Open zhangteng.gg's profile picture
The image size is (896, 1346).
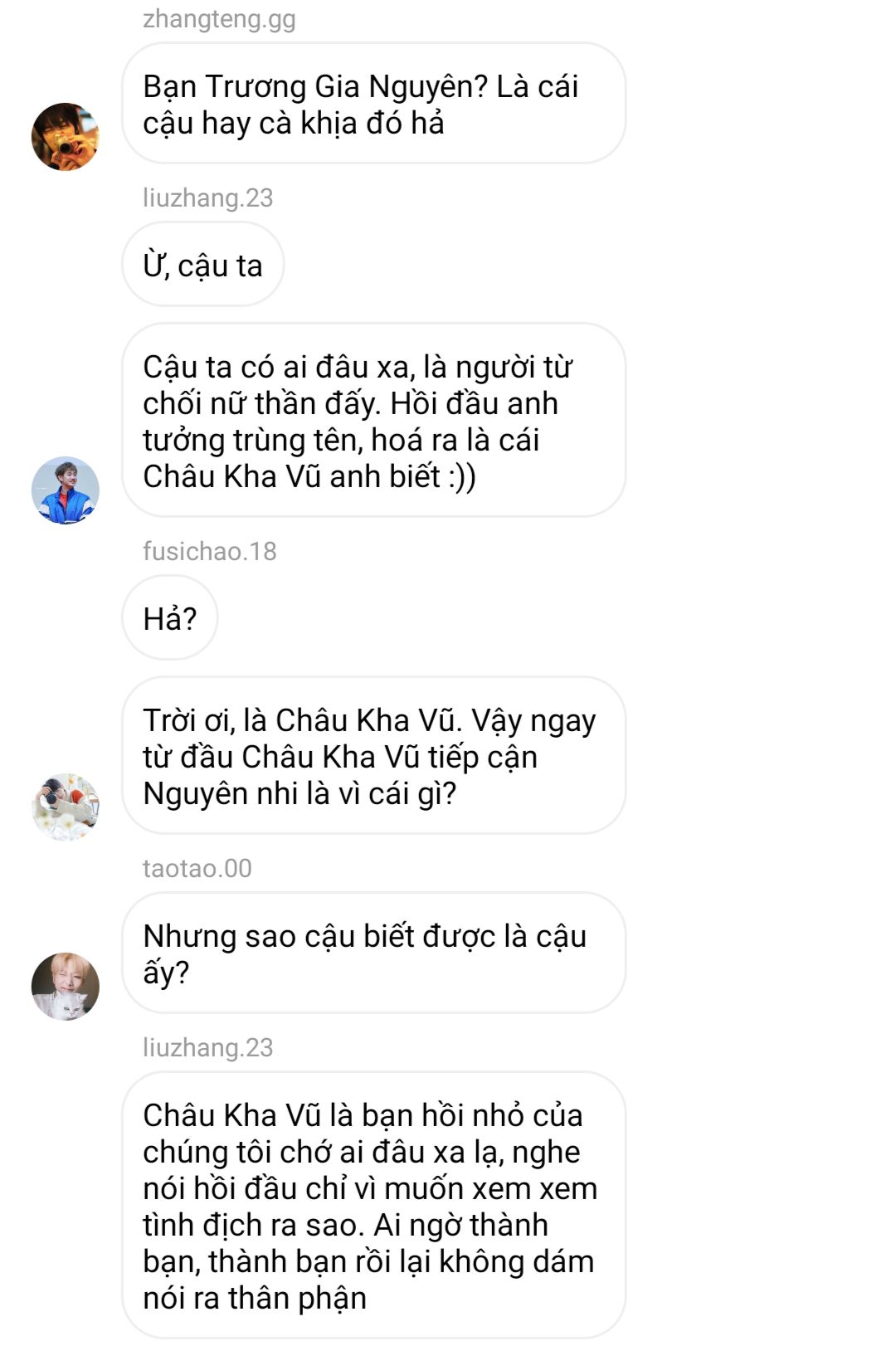click(66, 137)
